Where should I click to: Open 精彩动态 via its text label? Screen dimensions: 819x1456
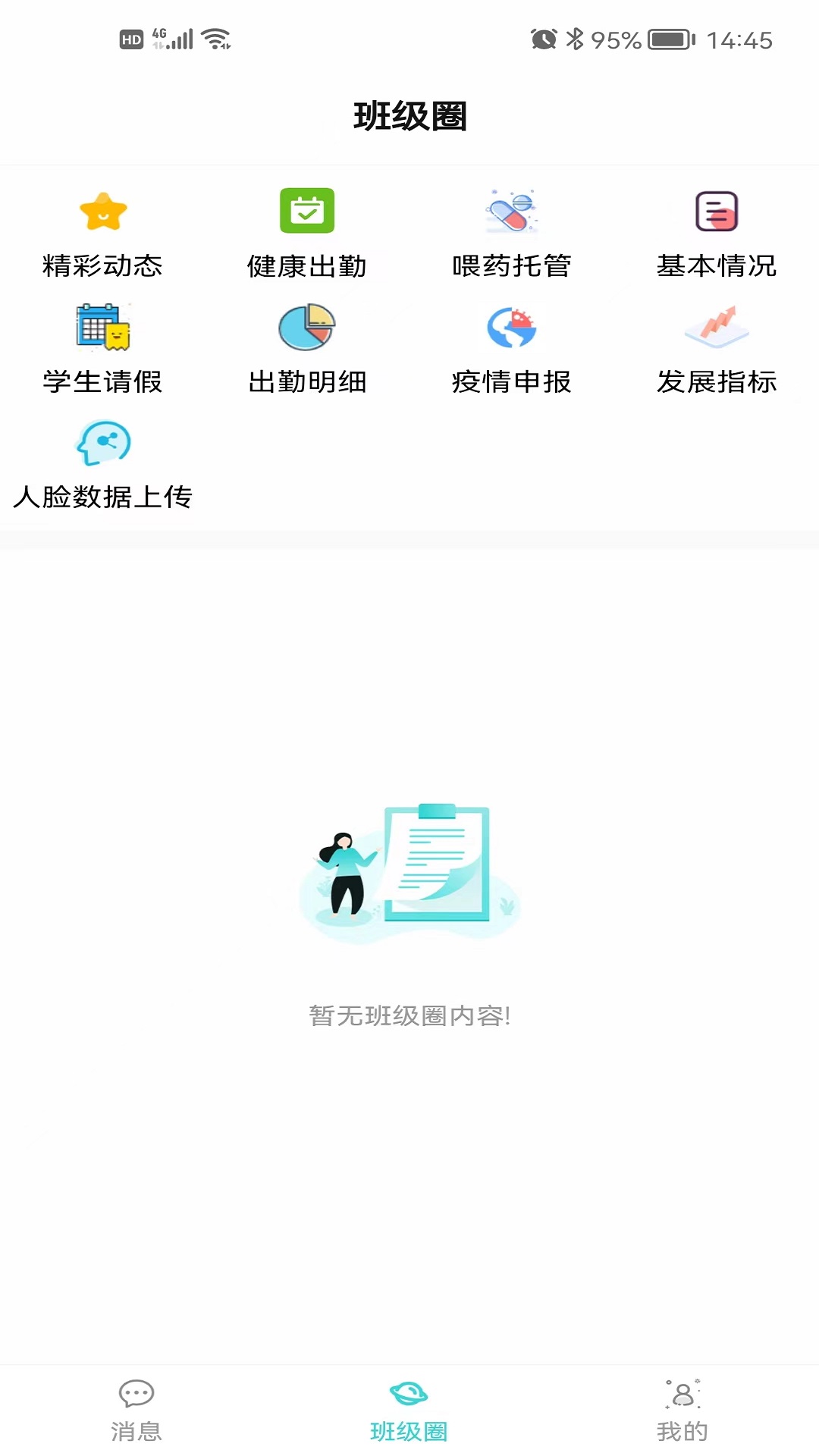point(104,266)
